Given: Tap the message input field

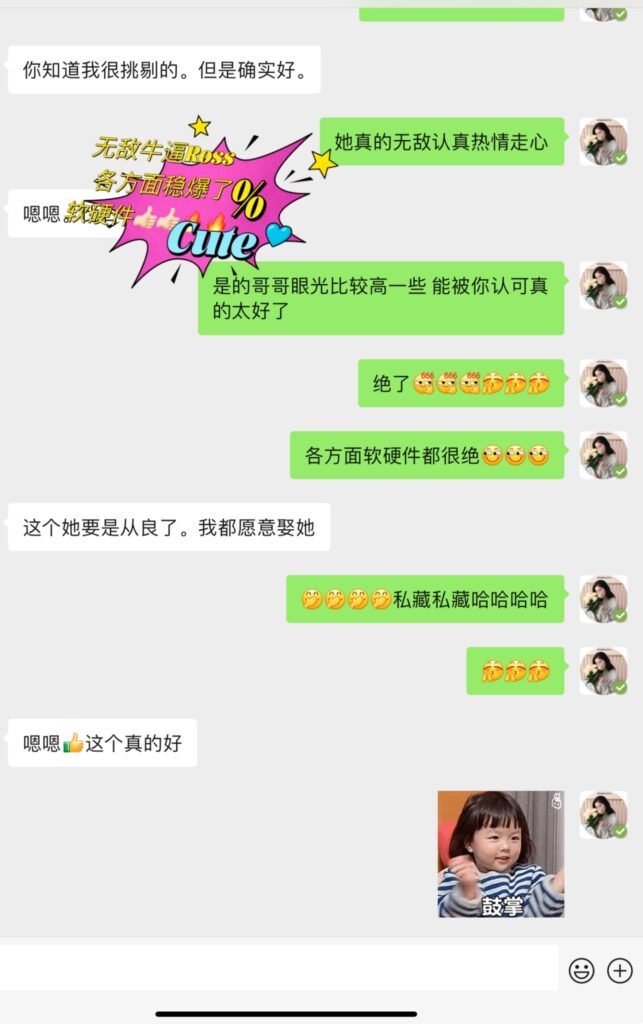Looking at the screenshot, I should click(x=278, y=968).
